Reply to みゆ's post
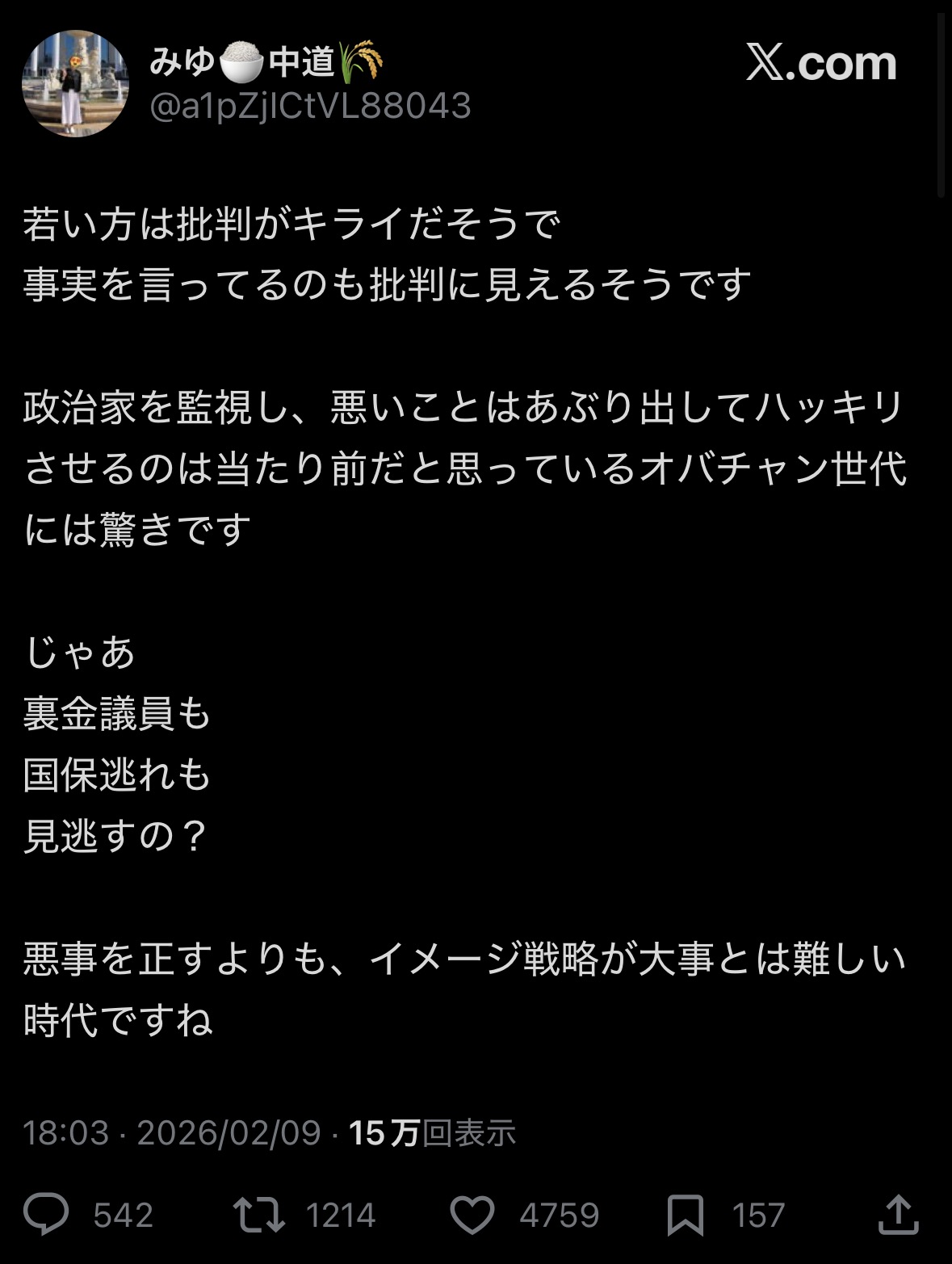The image size is (952, 1264). pyautogui.click(x=47, y=1215)
